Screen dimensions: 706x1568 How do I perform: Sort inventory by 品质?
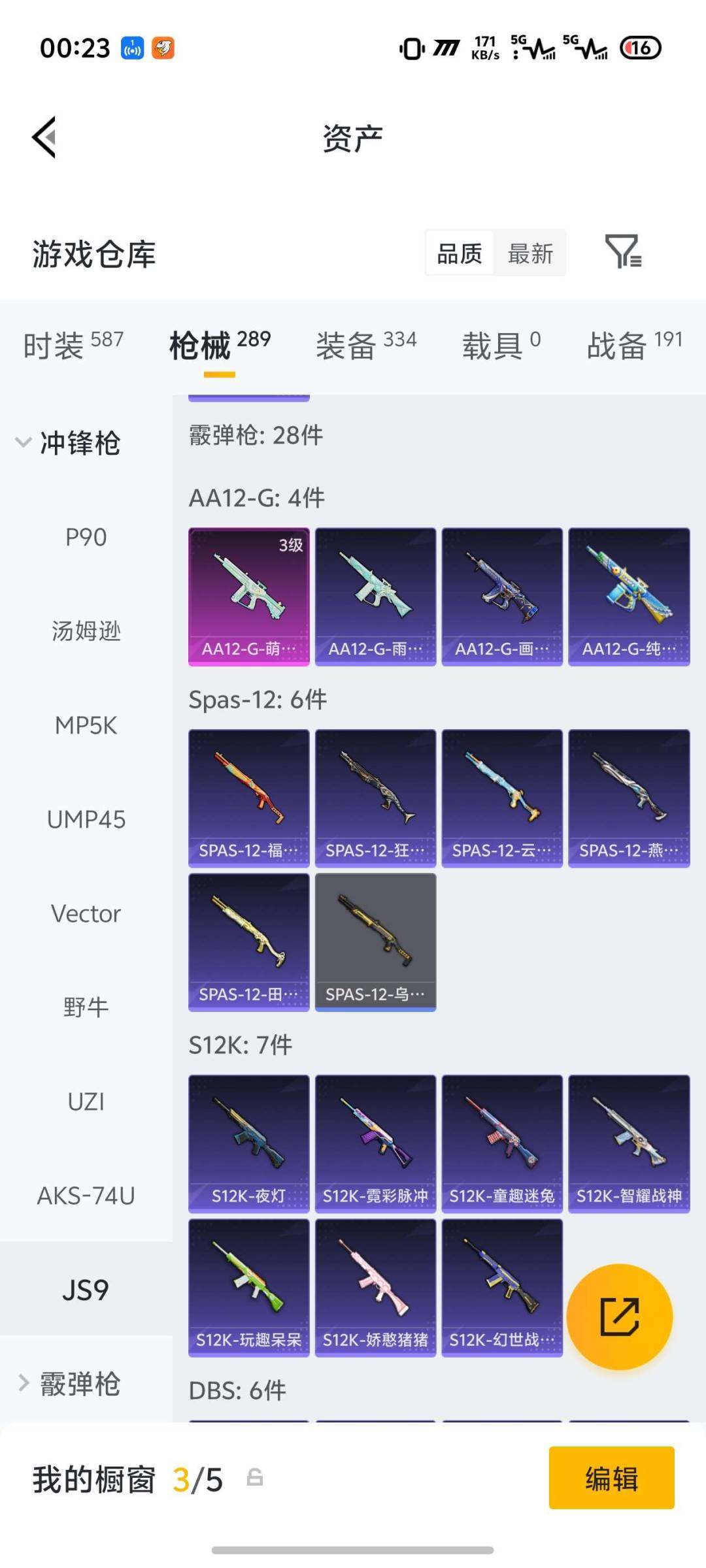(x=460, y=253)
